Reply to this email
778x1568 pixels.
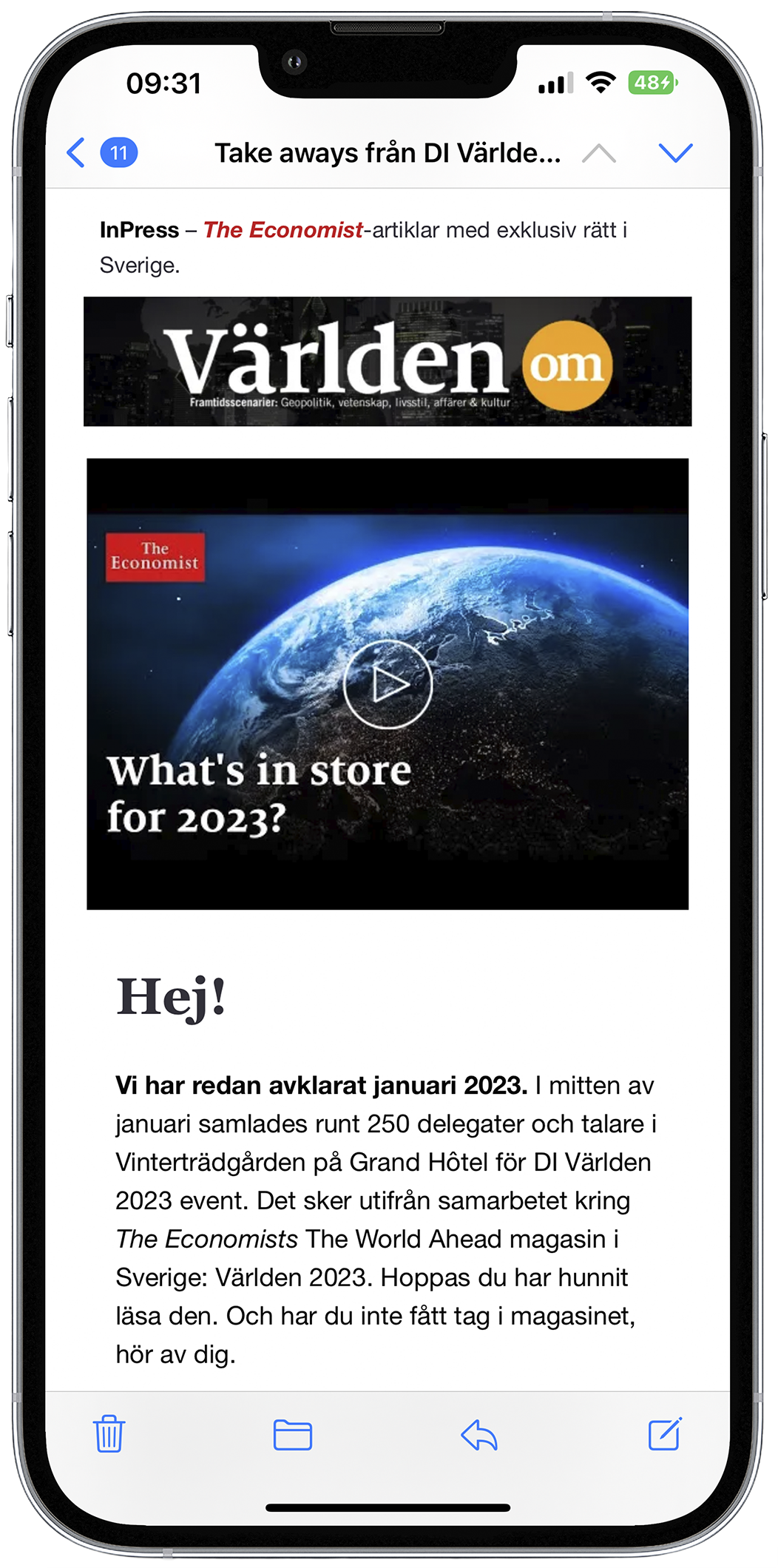479,1435
